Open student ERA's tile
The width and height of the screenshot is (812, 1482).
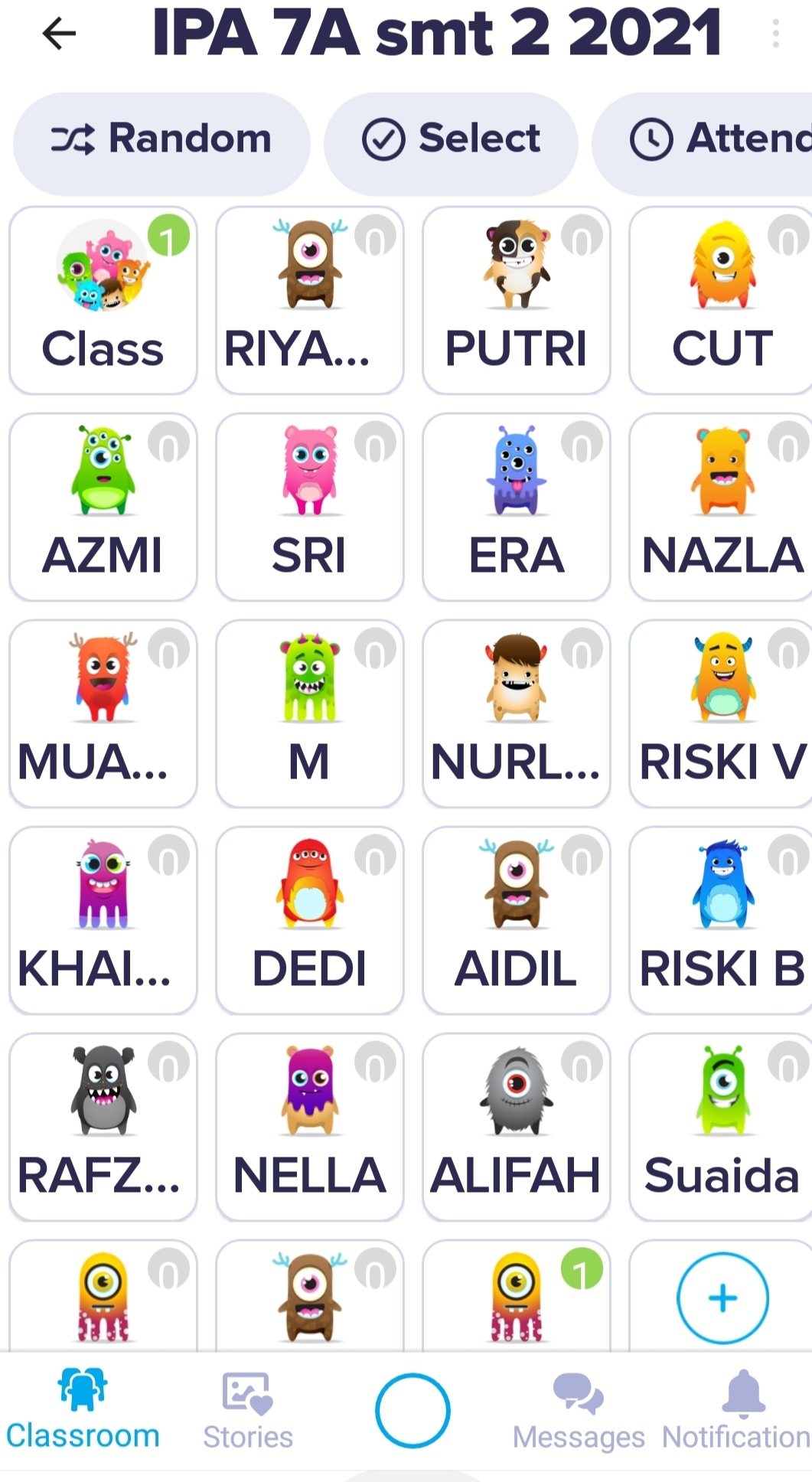click(517, 507)
